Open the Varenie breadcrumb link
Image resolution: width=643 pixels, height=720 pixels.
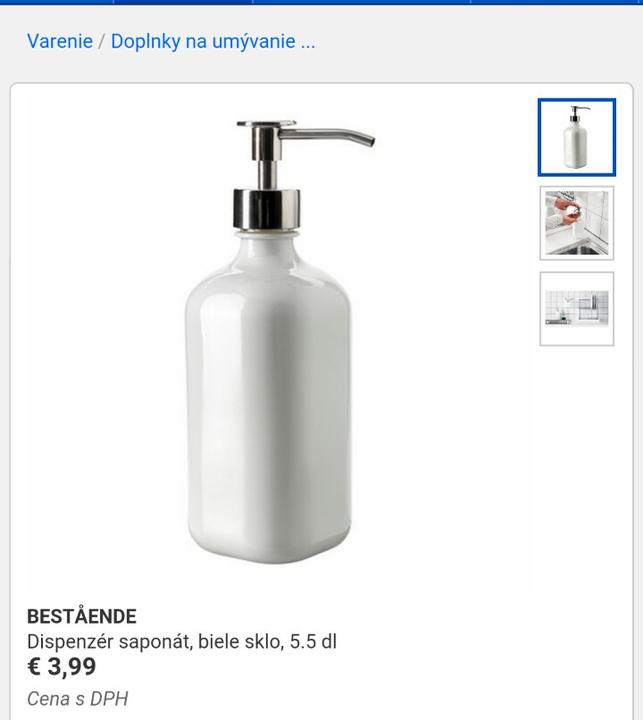59,42
